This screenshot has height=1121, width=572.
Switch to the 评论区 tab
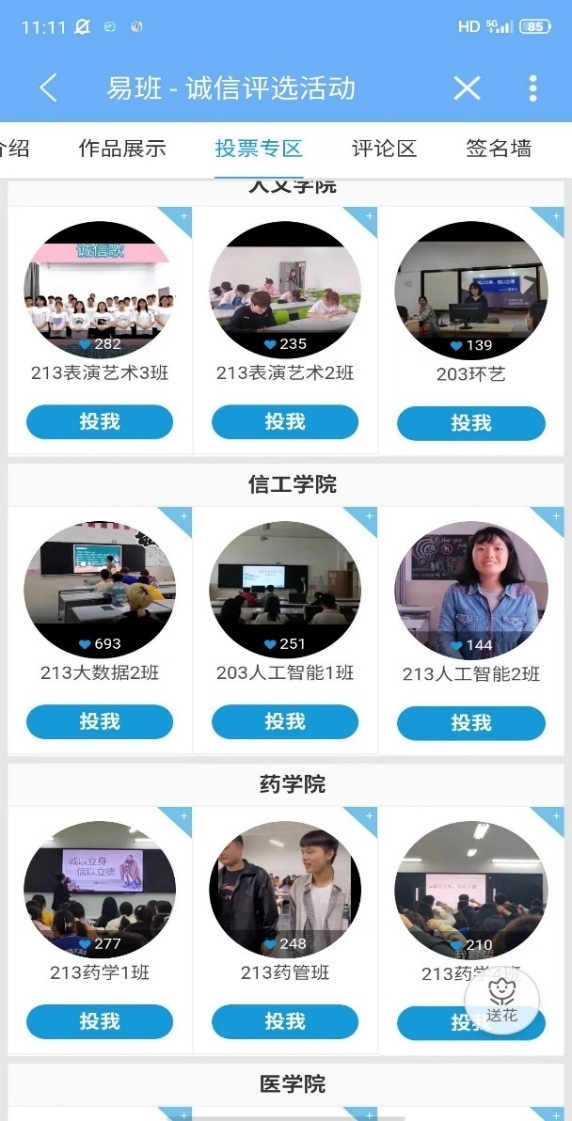(384, 149)
